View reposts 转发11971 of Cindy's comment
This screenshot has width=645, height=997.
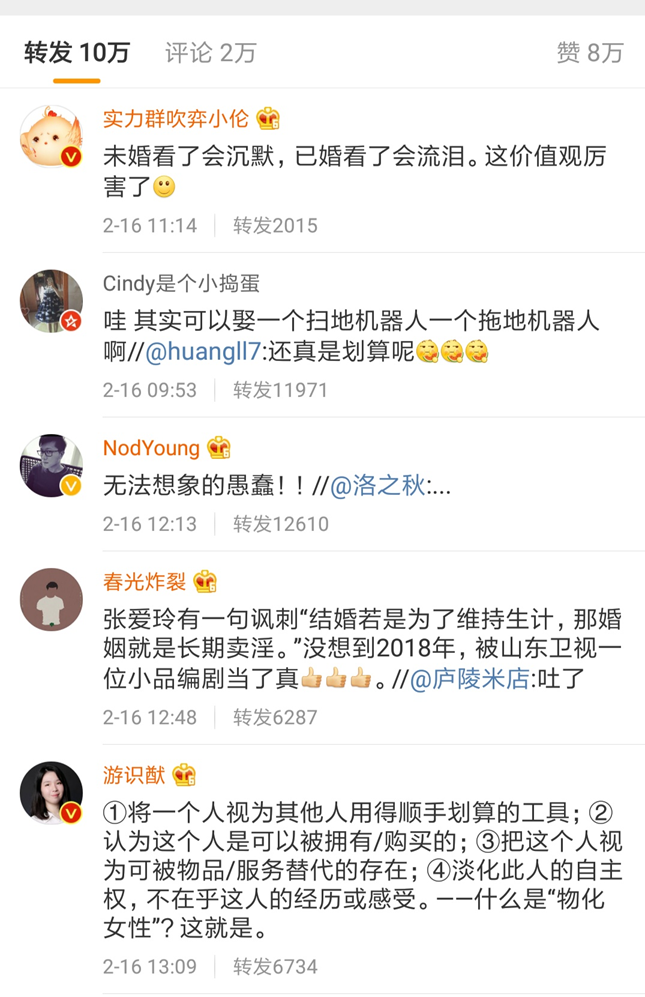click(x=280, y=390)
